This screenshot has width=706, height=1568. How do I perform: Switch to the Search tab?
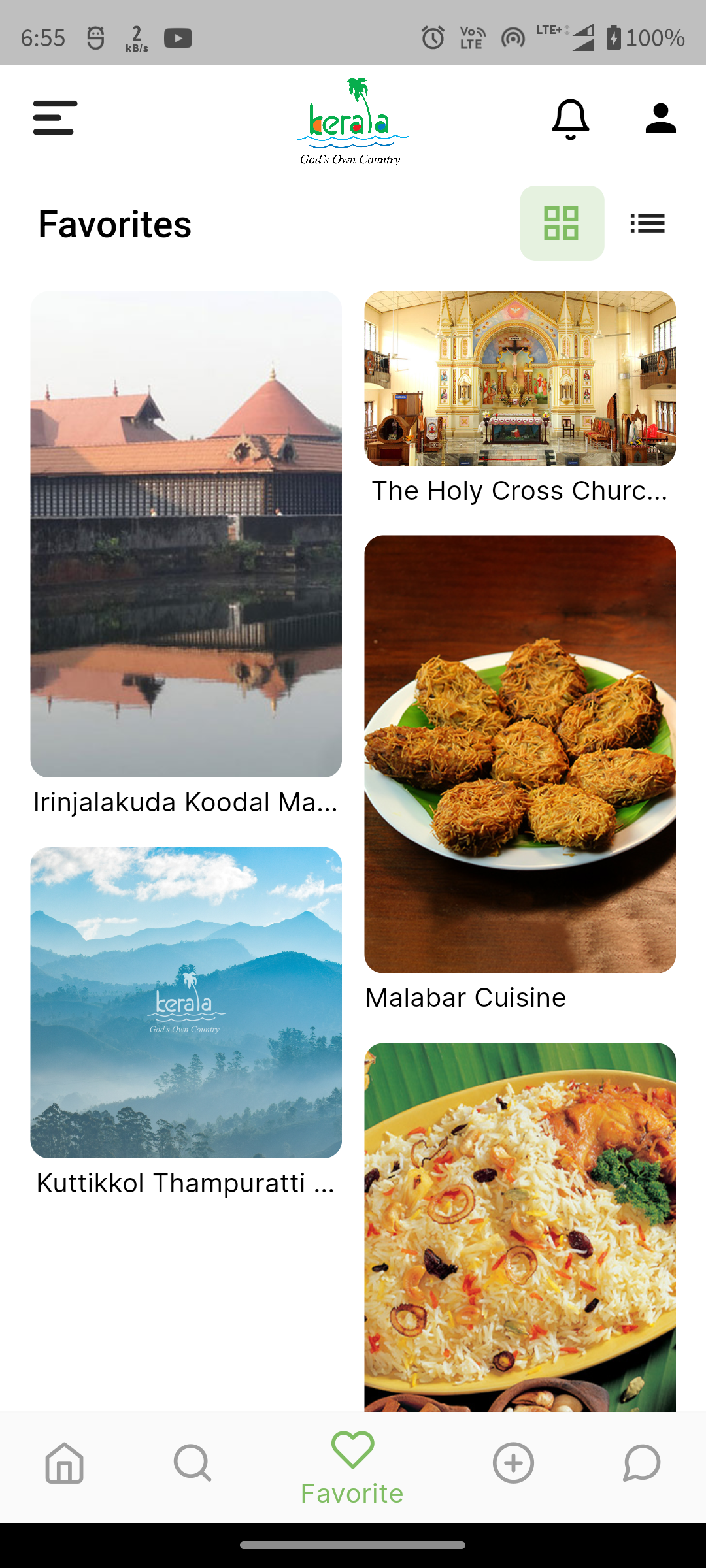[192, 1463]
